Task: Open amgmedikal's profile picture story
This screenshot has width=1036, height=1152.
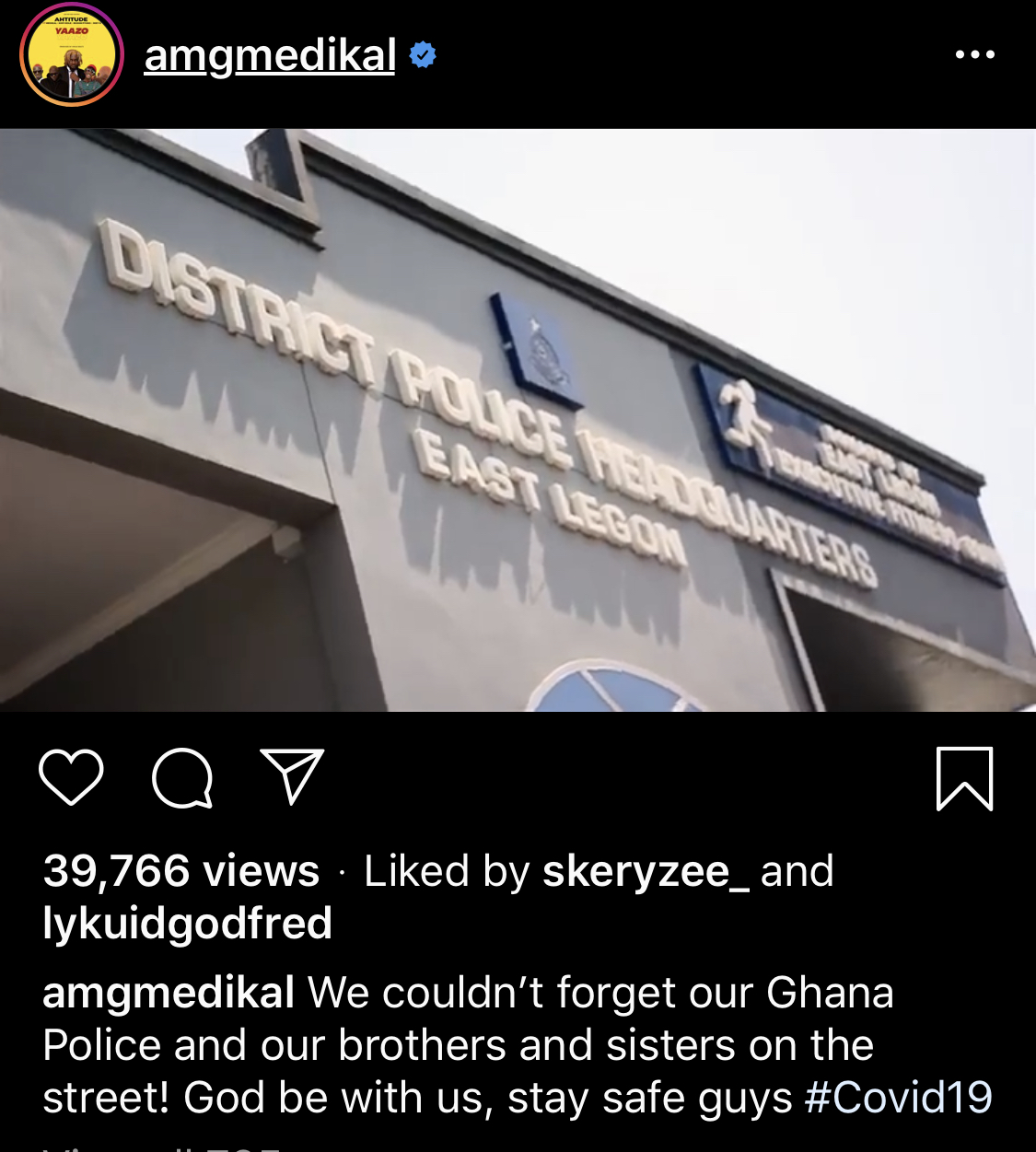Action: point(72,54)
